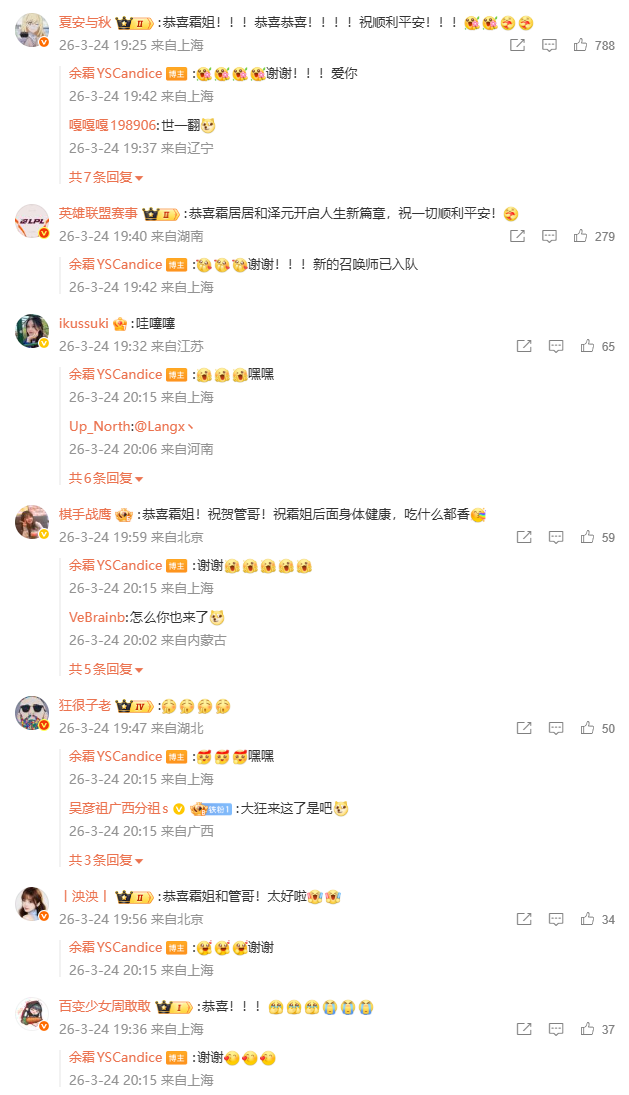
Task: Like the comment by 夏安与秋
Action: tap(581, 46)
